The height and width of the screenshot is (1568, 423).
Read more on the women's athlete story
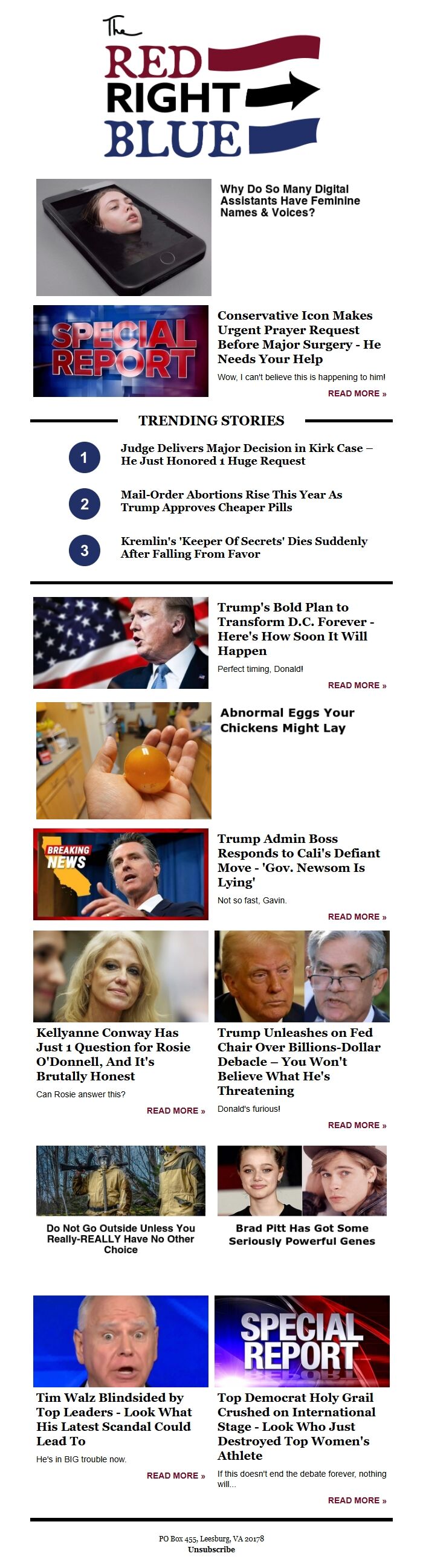pyautogui.click(x=357, y=1500)
